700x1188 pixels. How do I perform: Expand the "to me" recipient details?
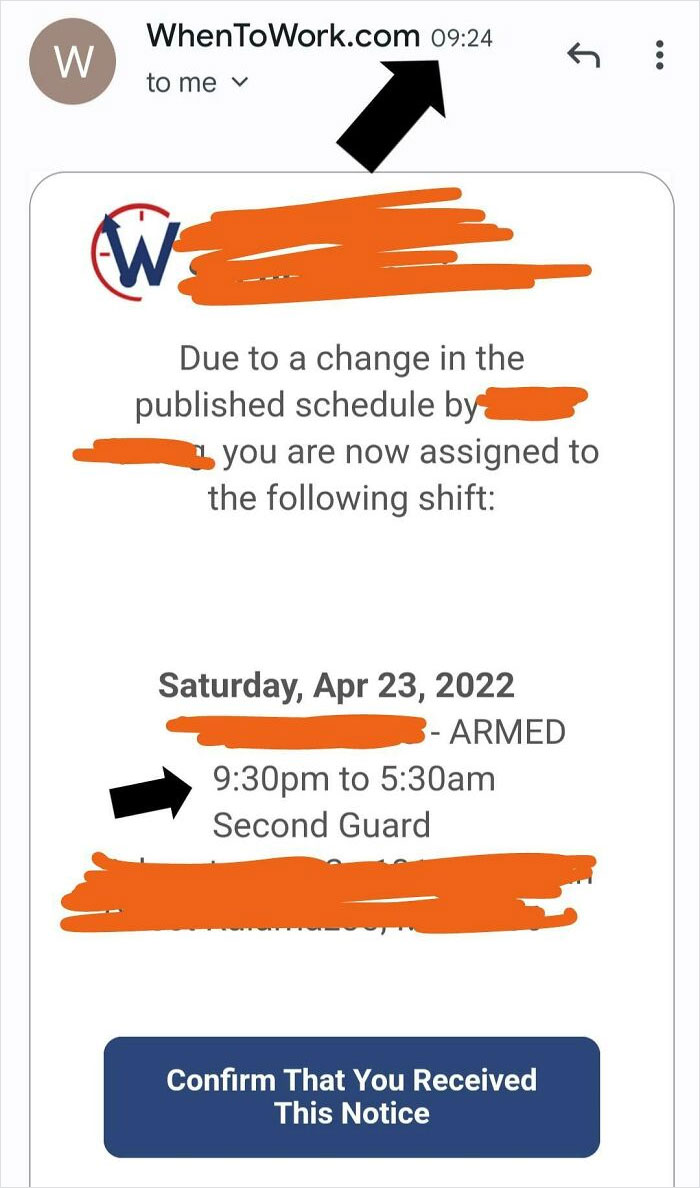pos(238,84)
